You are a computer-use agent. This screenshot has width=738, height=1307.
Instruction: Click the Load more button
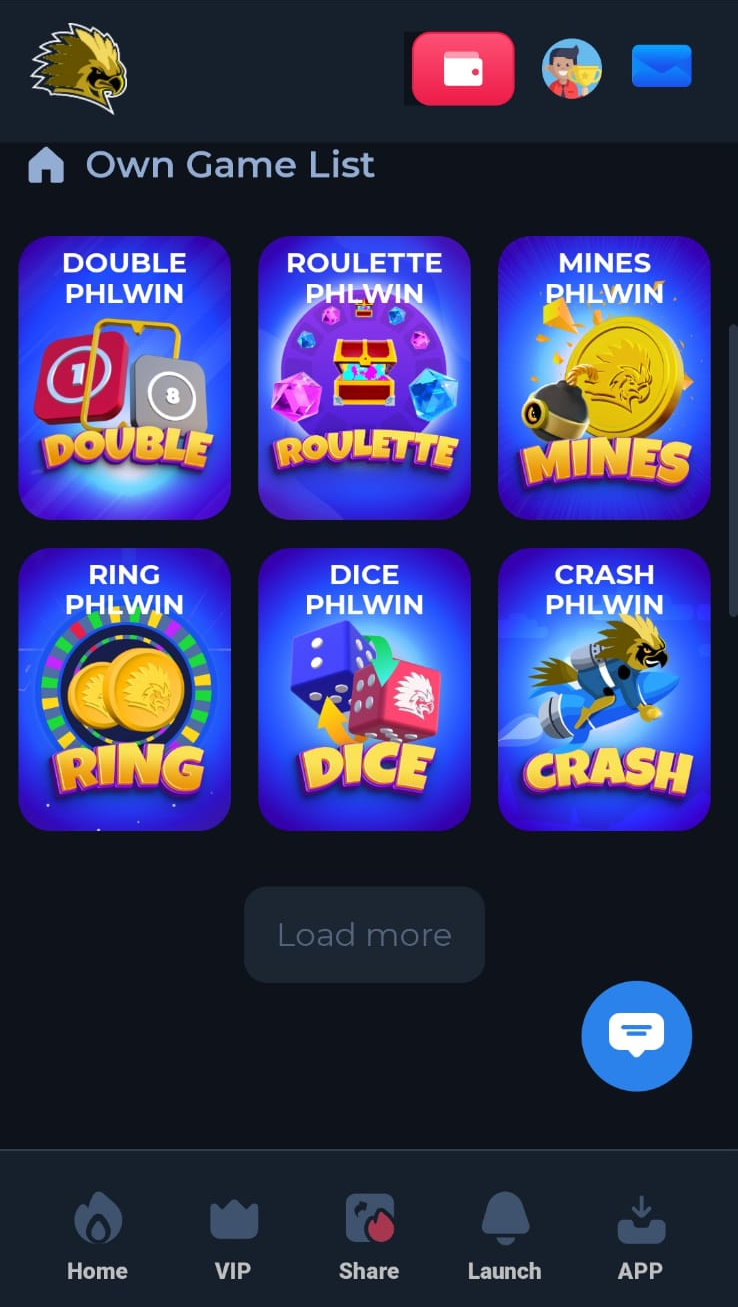tap(364, 934)
